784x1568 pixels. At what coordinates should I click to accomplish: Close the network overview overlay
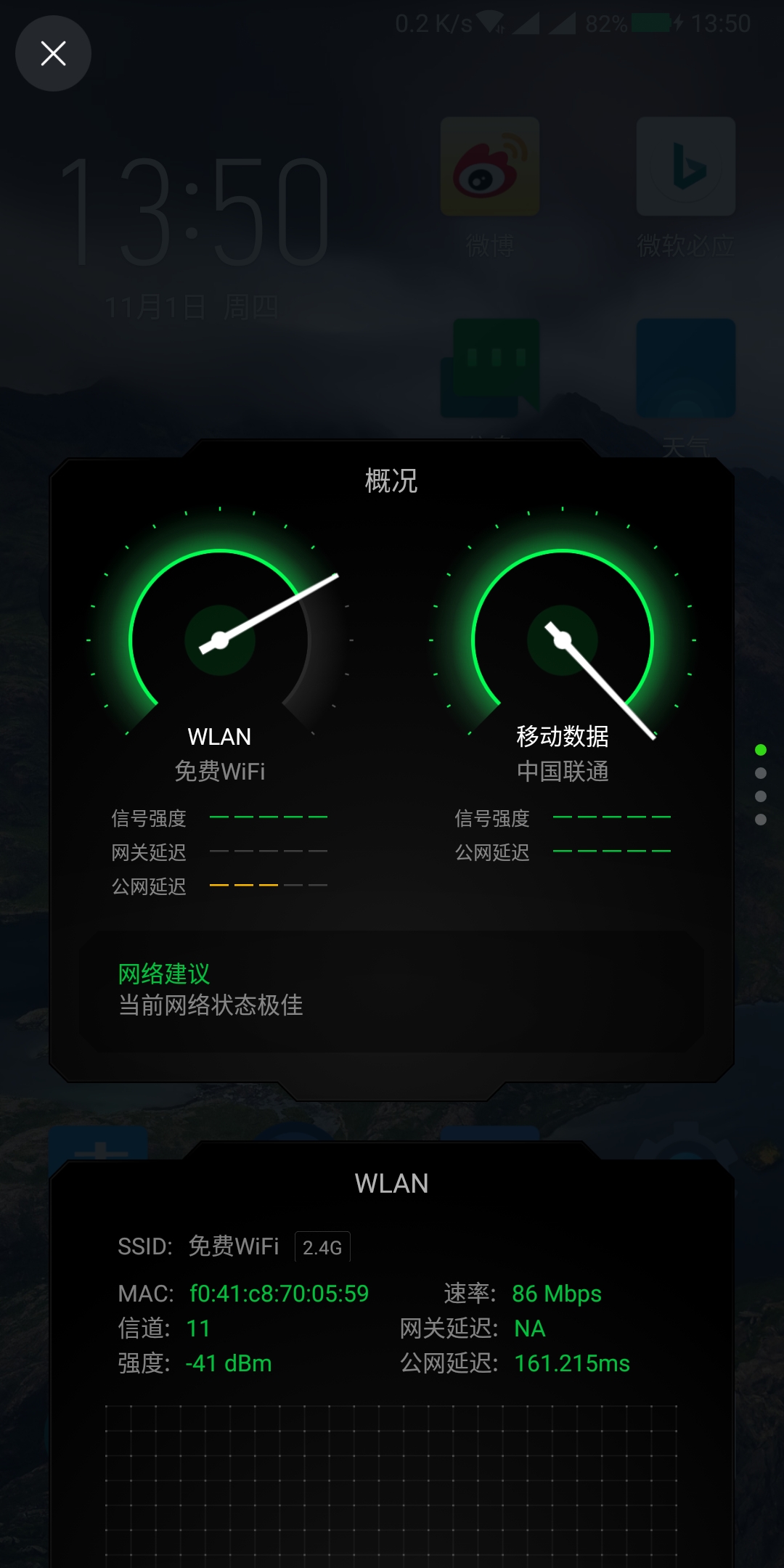[53, 54]
